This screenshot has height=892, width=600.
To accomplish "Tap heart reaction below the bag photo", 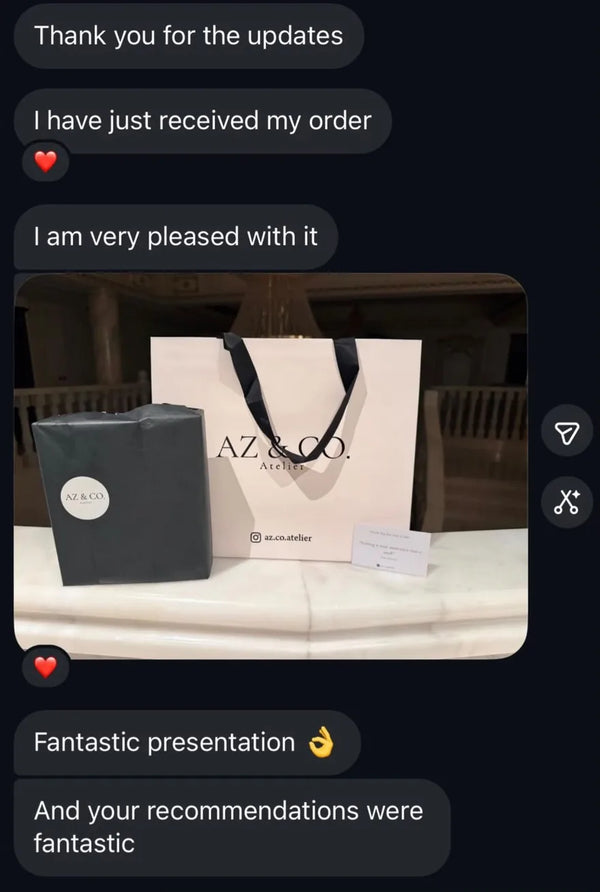I will pos(45,667).
